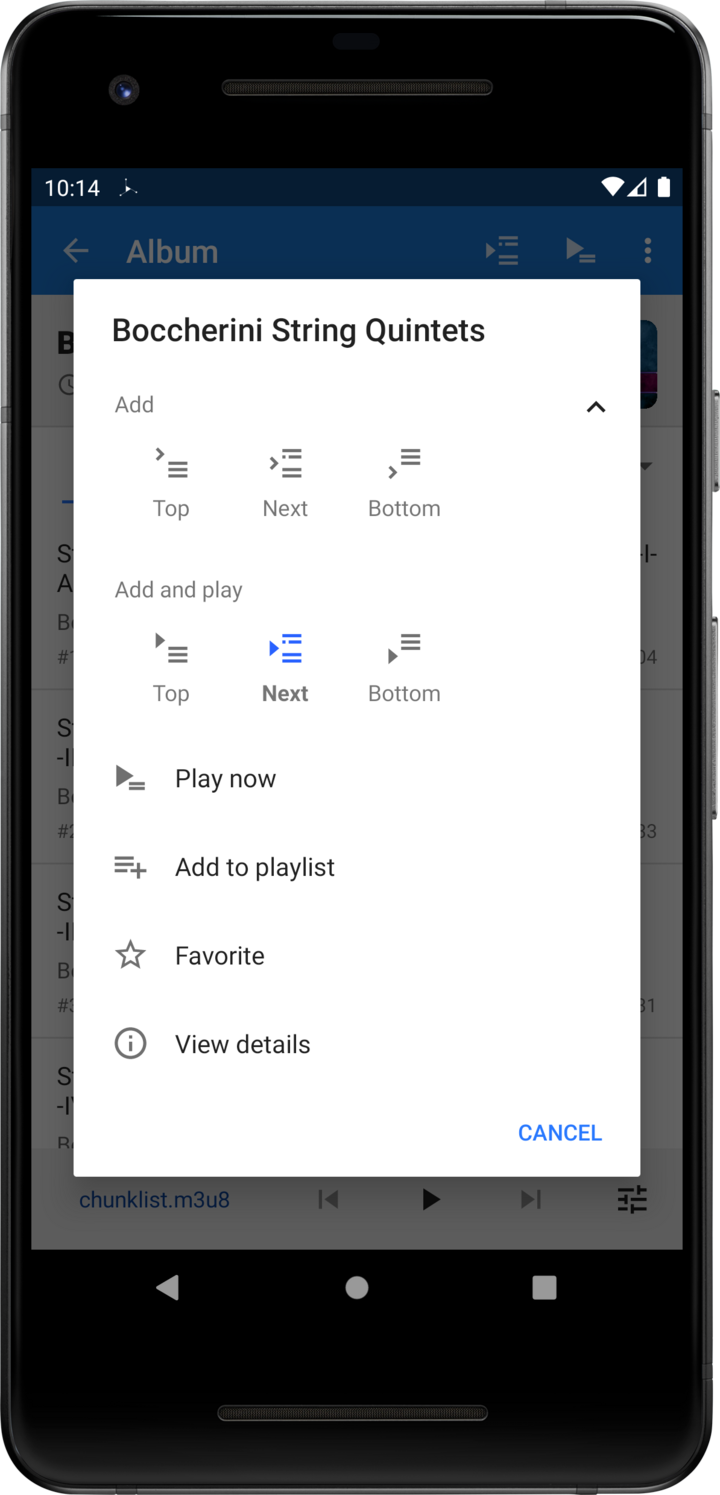Tap the system back button
Viewport: 720px width, 1495px height.
(168, 1288)
